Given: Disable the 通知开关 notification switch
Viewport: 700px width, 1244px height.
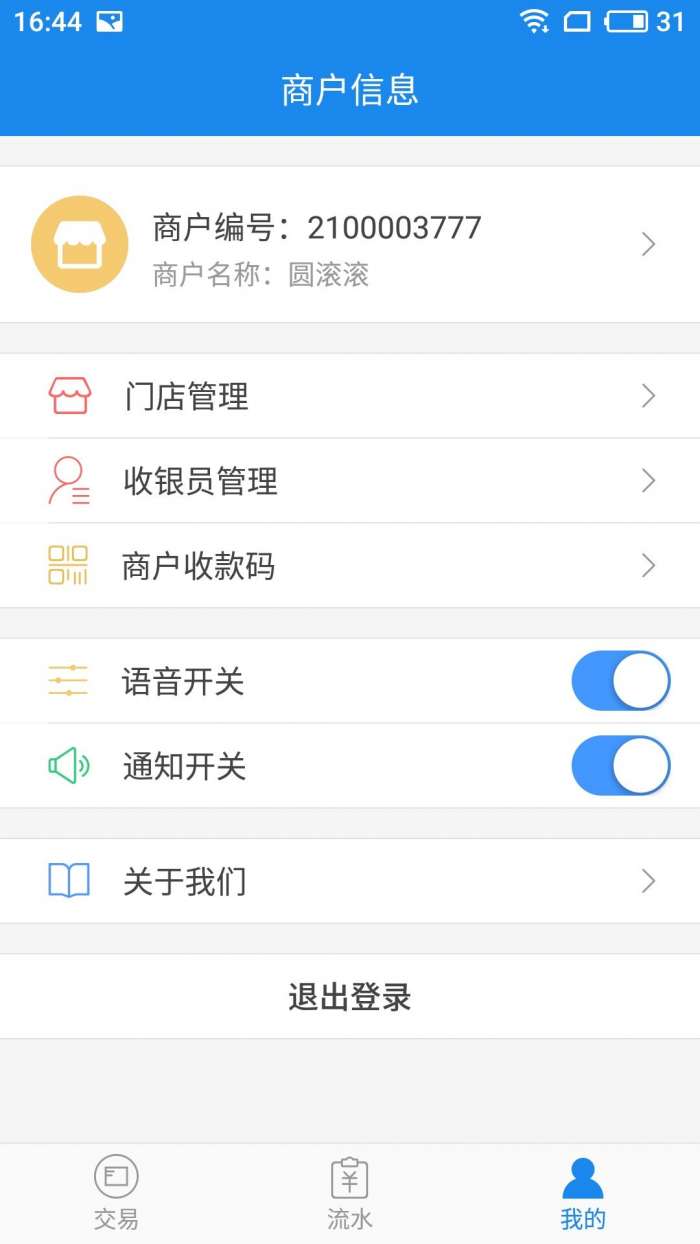Looking at the screenshot, I should point(620,766).
